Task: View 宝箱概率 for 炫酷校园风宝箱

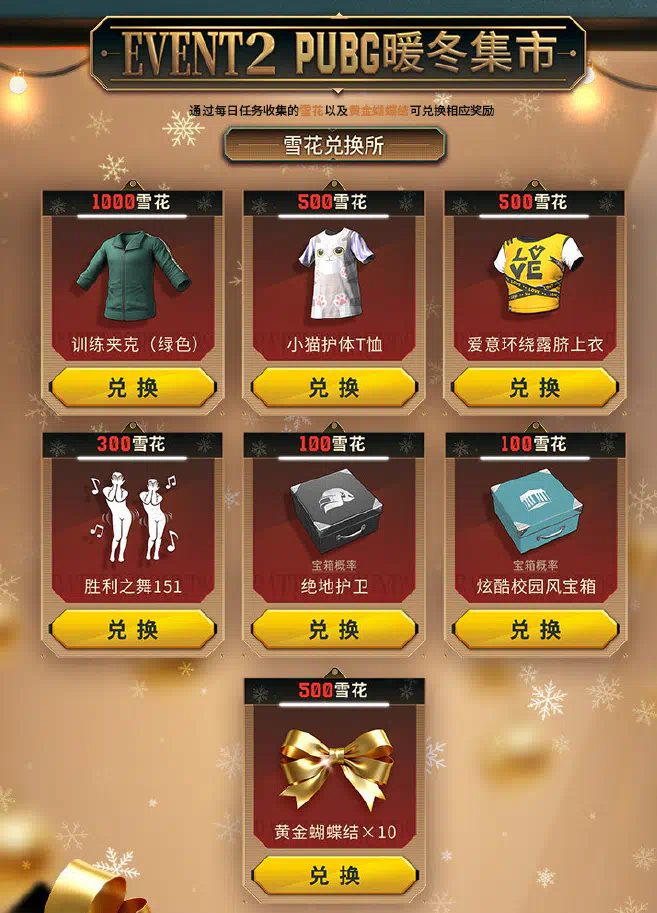Action: point(535,565)
